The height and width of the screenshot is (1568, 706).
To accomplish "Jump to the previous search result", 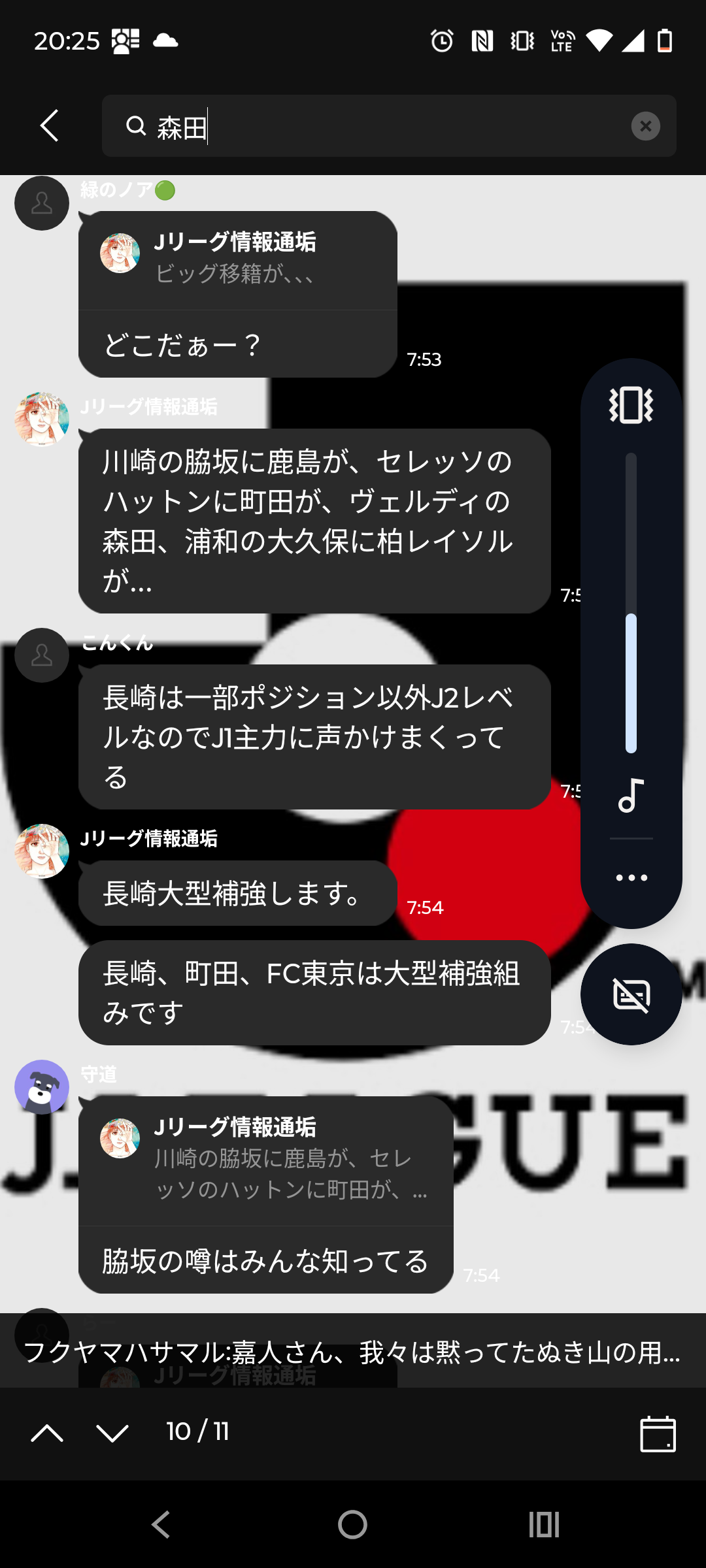I will (x=47, y=1433).
